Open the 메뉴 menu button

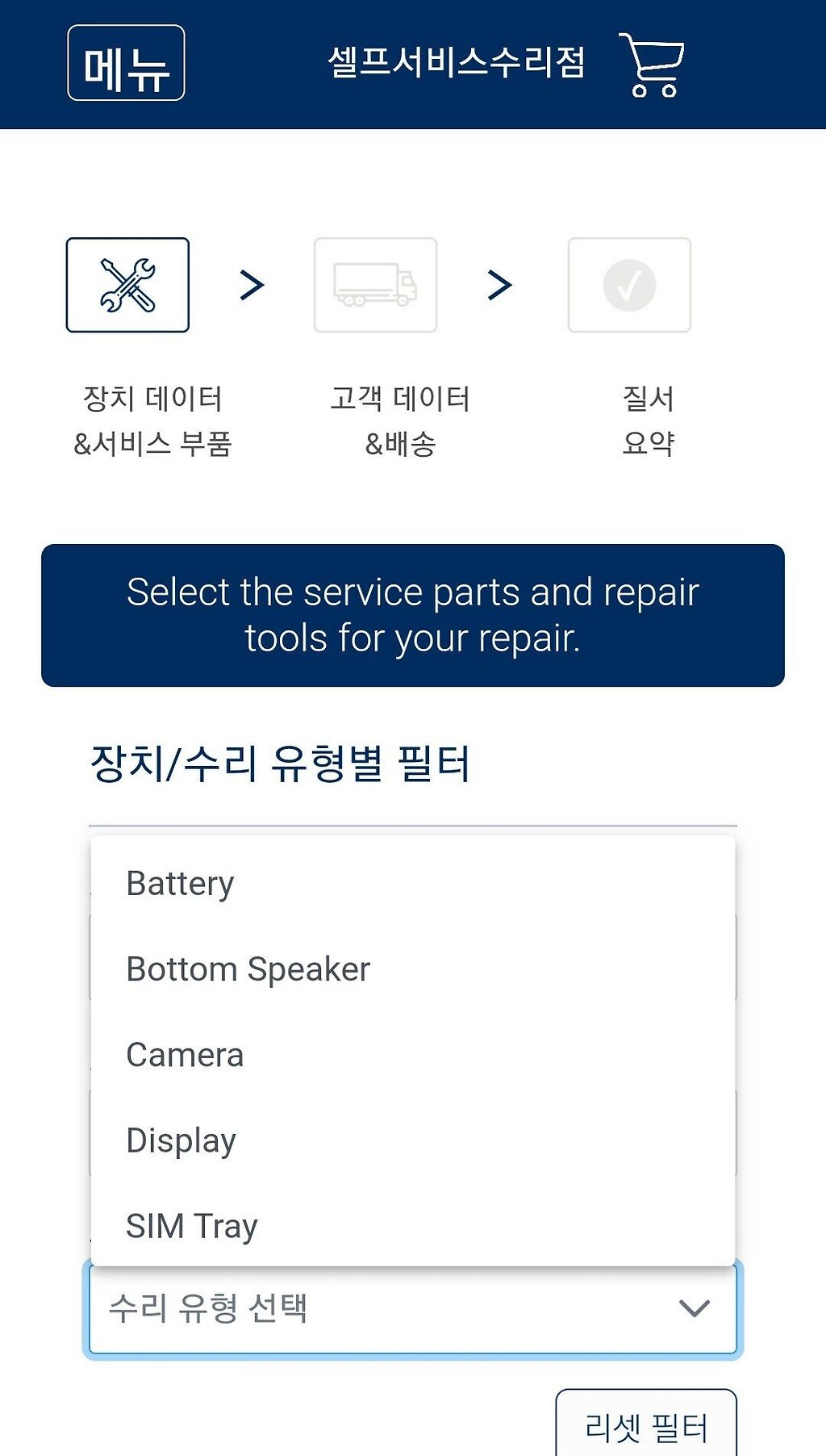pos(126,63)
